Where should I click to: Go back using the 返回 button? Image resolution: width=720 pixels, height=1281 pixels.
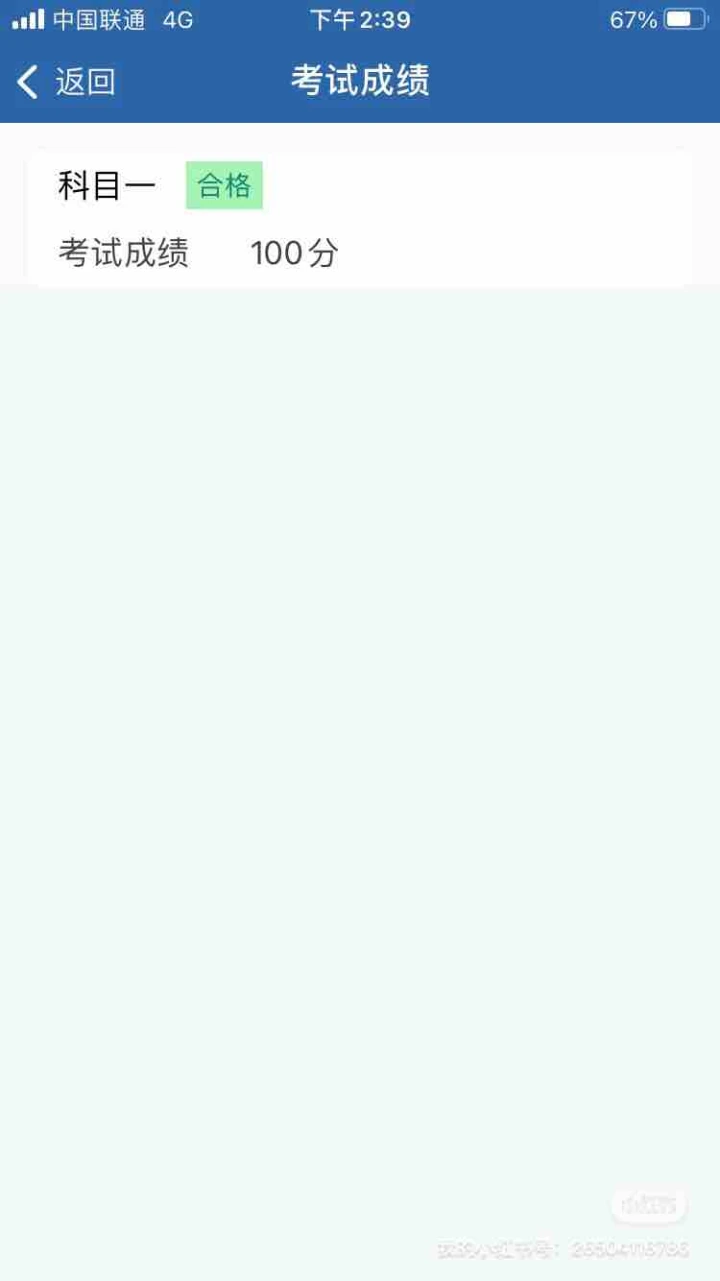[67, 82]
